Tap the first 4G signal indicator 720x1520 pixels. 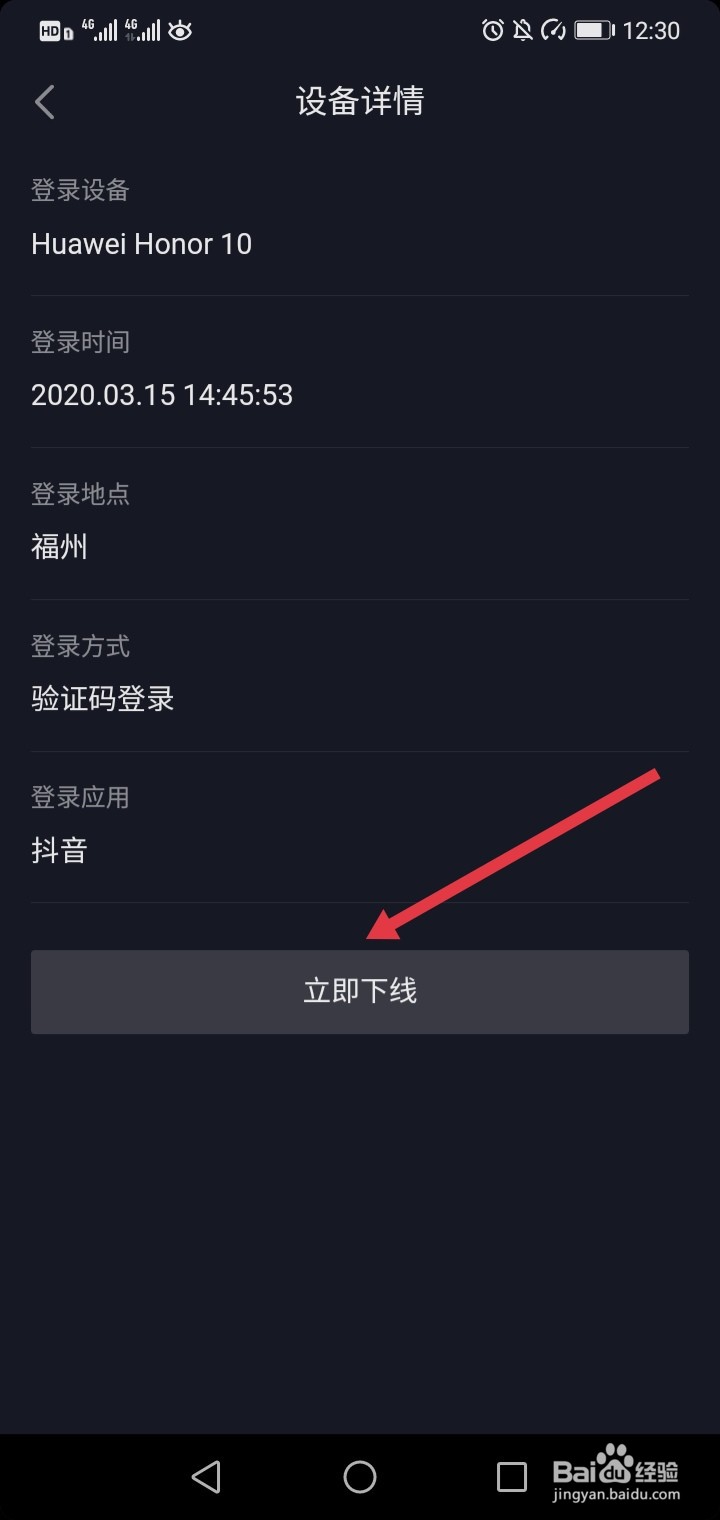pos(100,30)
